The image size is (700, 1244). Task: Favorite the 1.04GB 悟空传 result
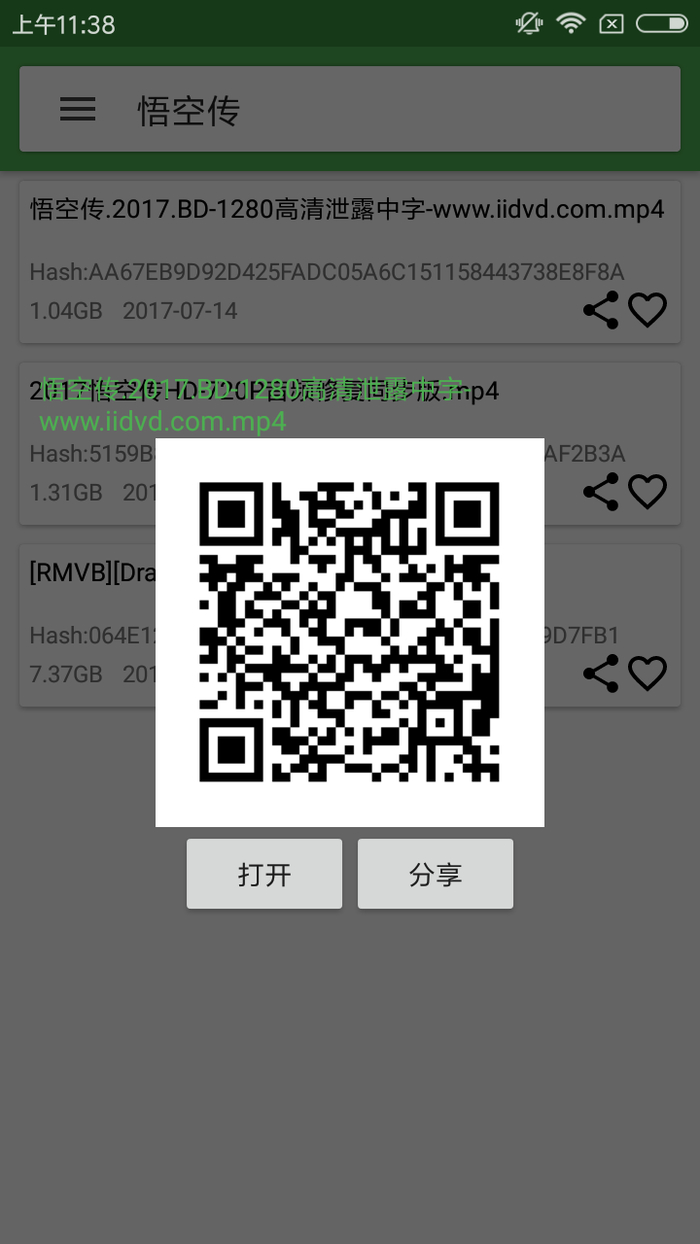[x=647, y=310]
